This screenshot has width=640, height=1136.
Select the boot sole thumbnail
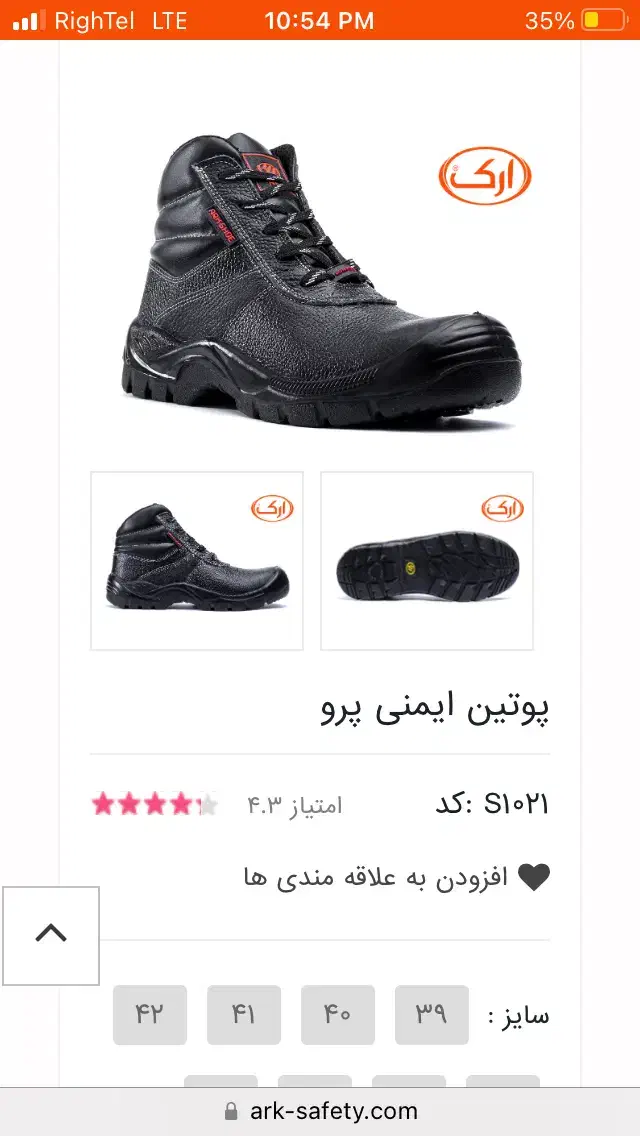tap(427, 561)
